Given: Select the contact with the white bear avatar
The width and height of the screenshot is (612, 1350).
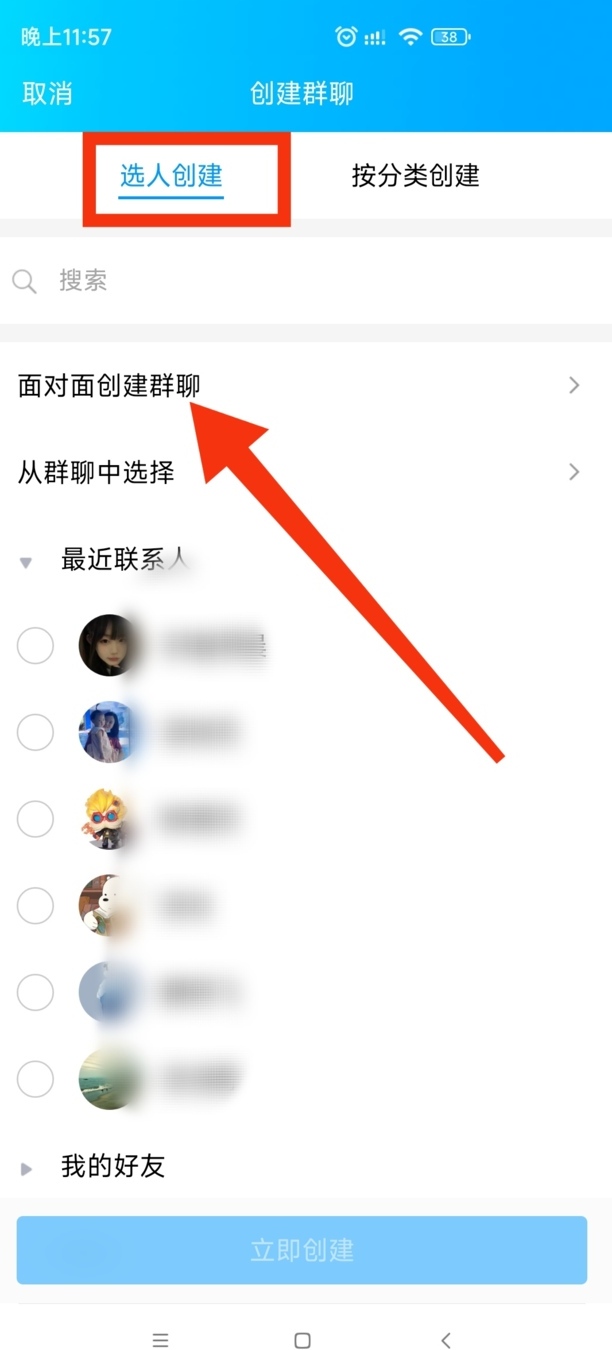Looking at the screenshot, I should point(36,906).
